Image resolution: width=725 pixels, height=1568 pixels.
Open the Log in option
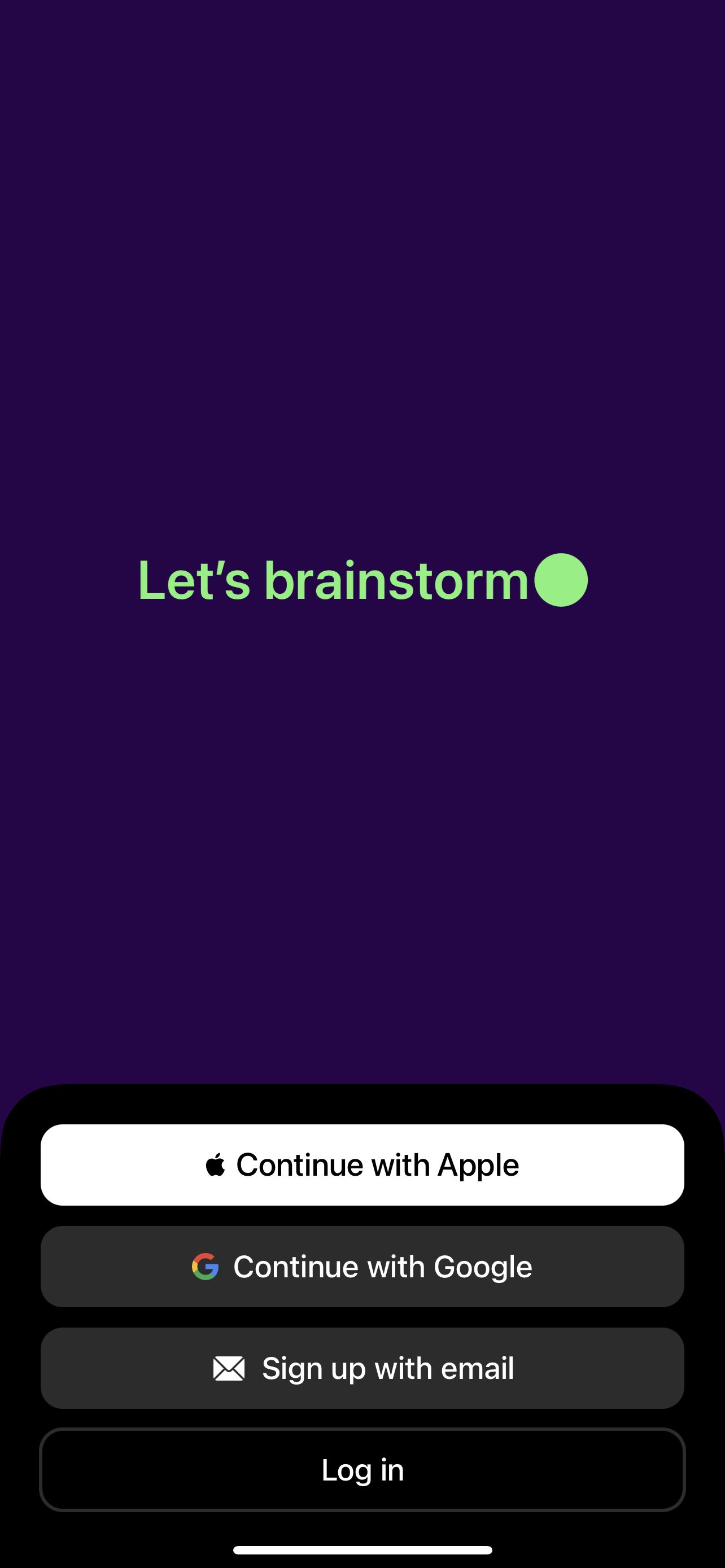[x=362, y=1469]
